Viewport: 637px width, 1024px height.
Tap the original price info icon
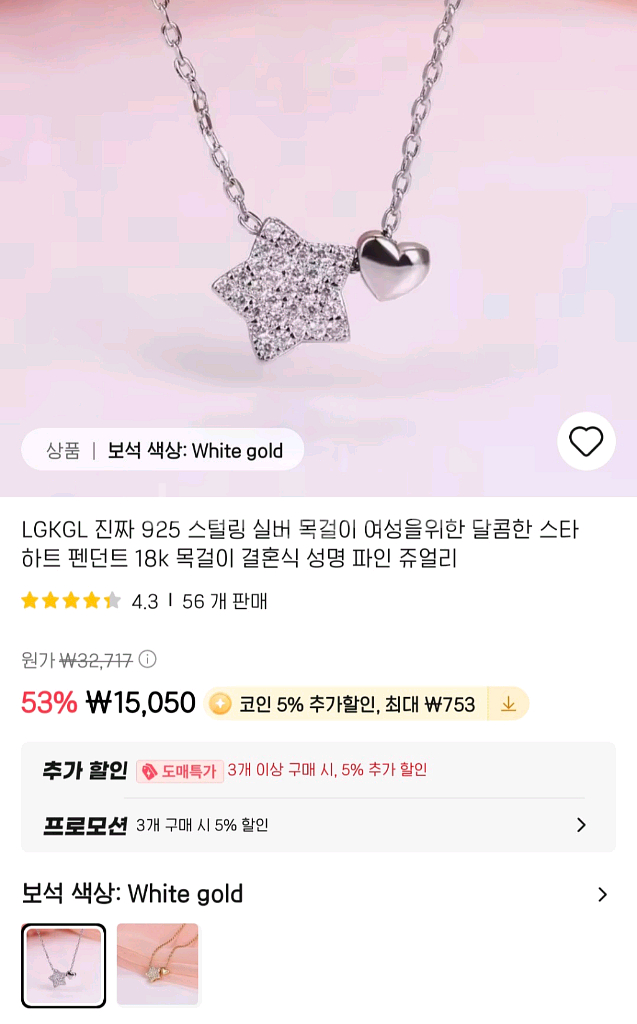click(x=148, y=659)
